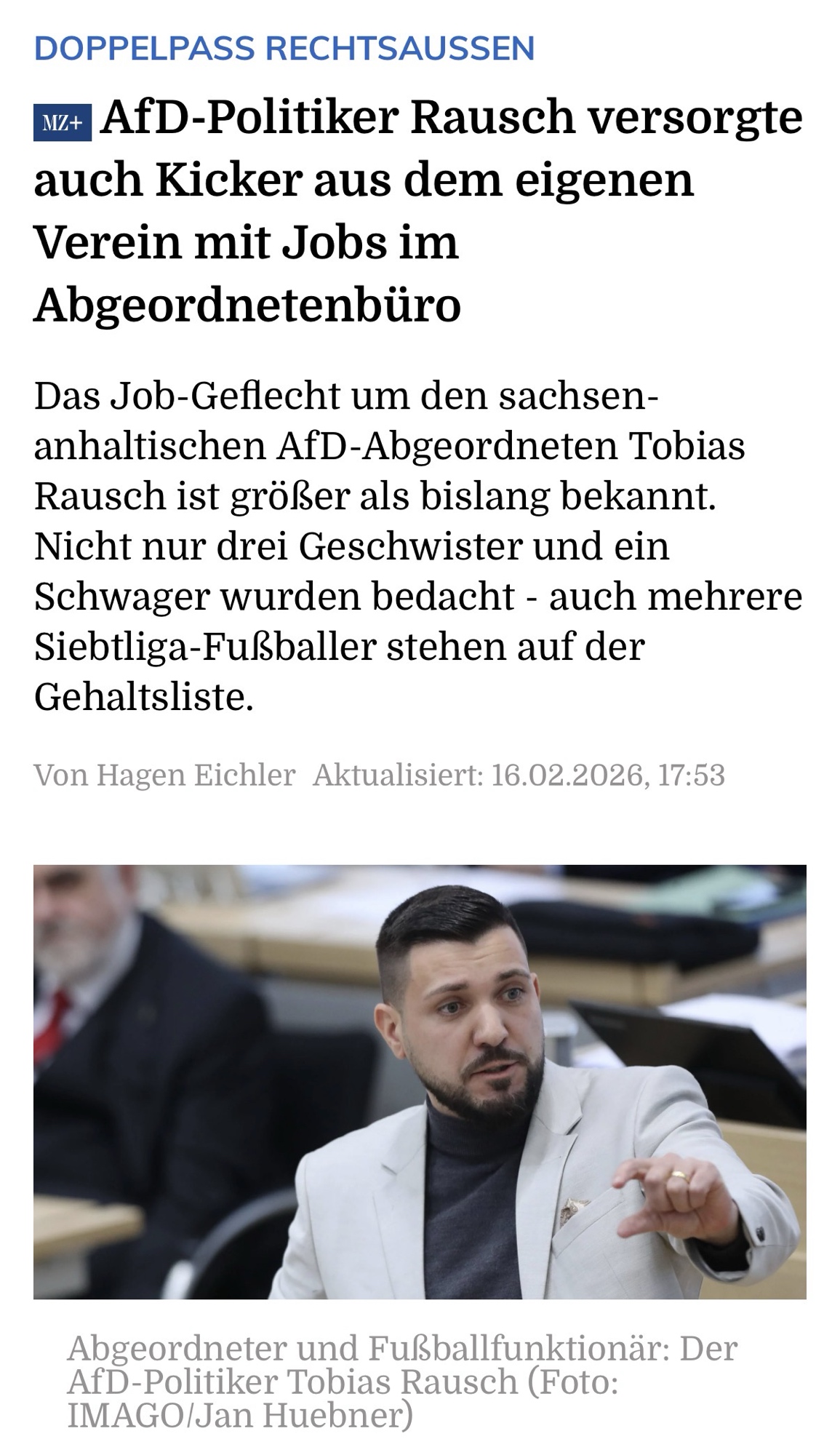The width and height of the screenshot is (840, 1455).
Task: Open author Hagen Eichler's profile
Action: [x=196, y=775]
